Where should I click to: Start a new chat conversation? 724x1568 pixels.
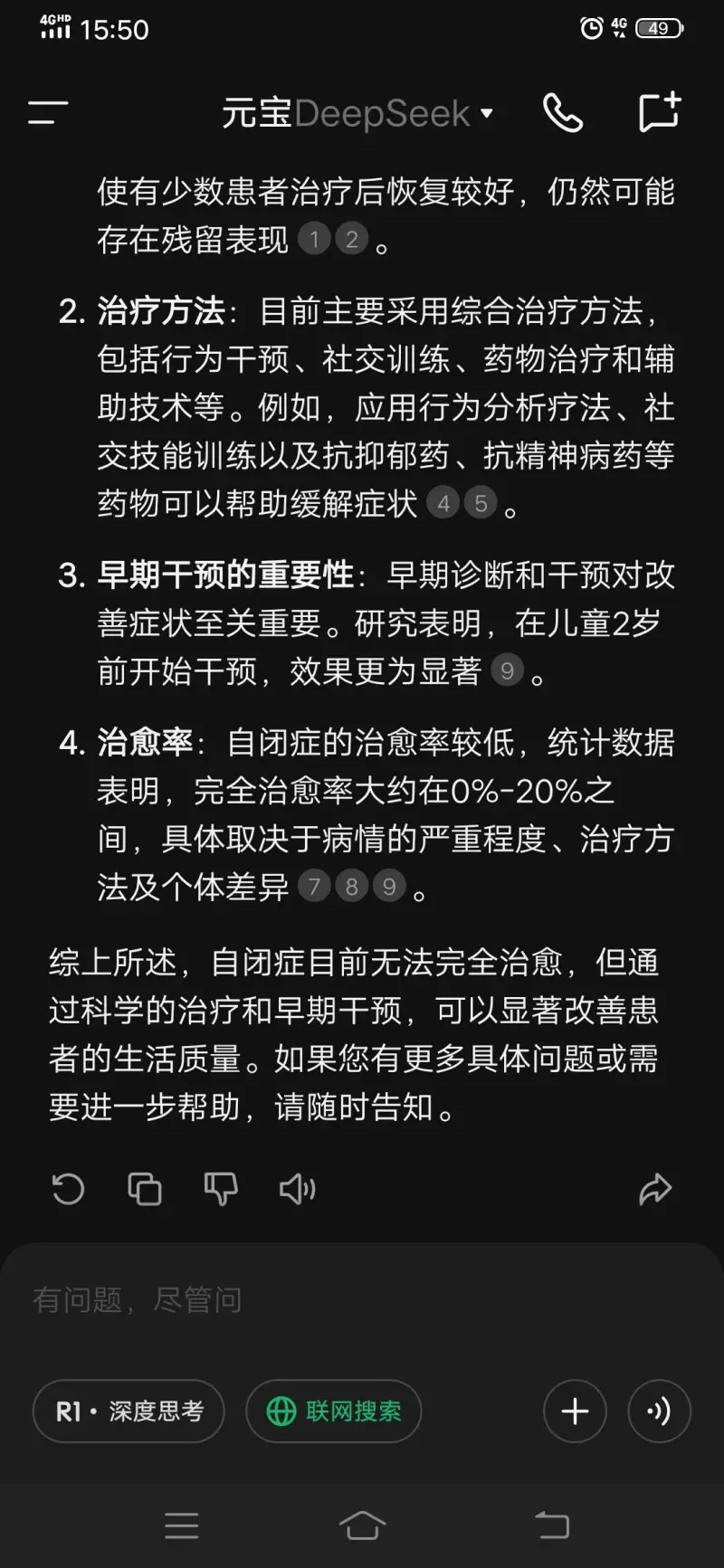pos(659,112)
